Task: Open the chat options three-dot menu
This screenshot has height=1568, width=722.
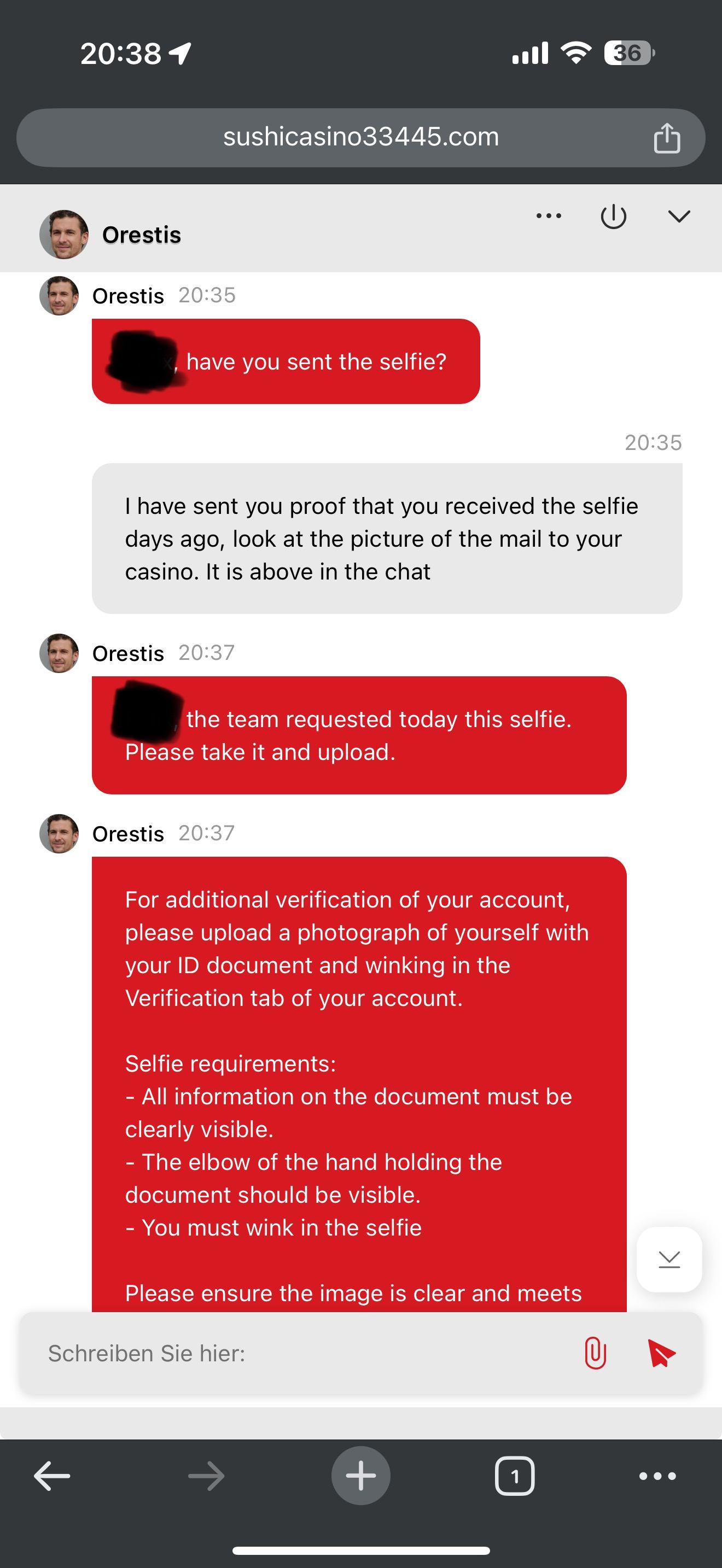Action: (549, 216)
